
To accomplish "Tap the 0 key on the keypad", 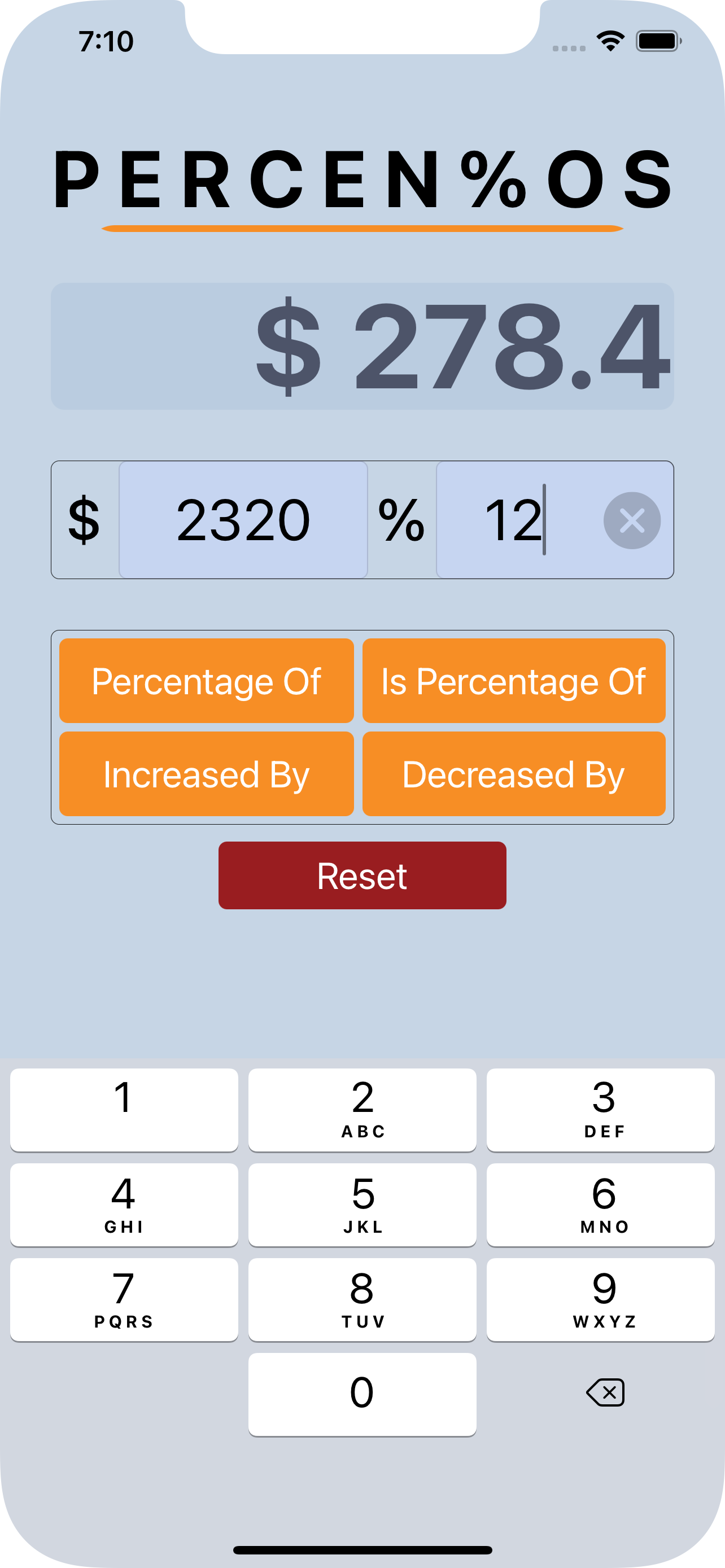I will 362,1394.
